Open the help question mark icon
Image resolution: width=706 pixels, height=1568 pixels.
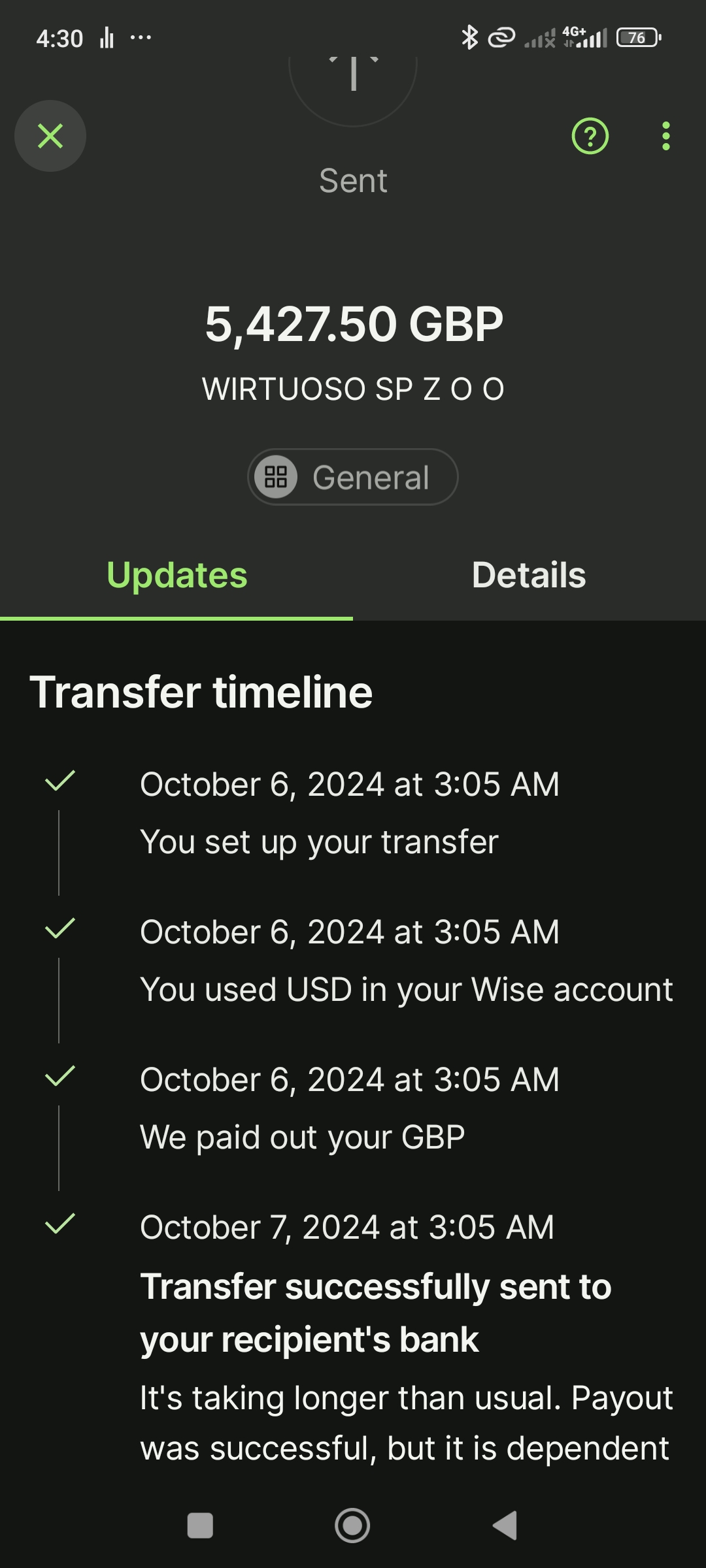(590, 136)
